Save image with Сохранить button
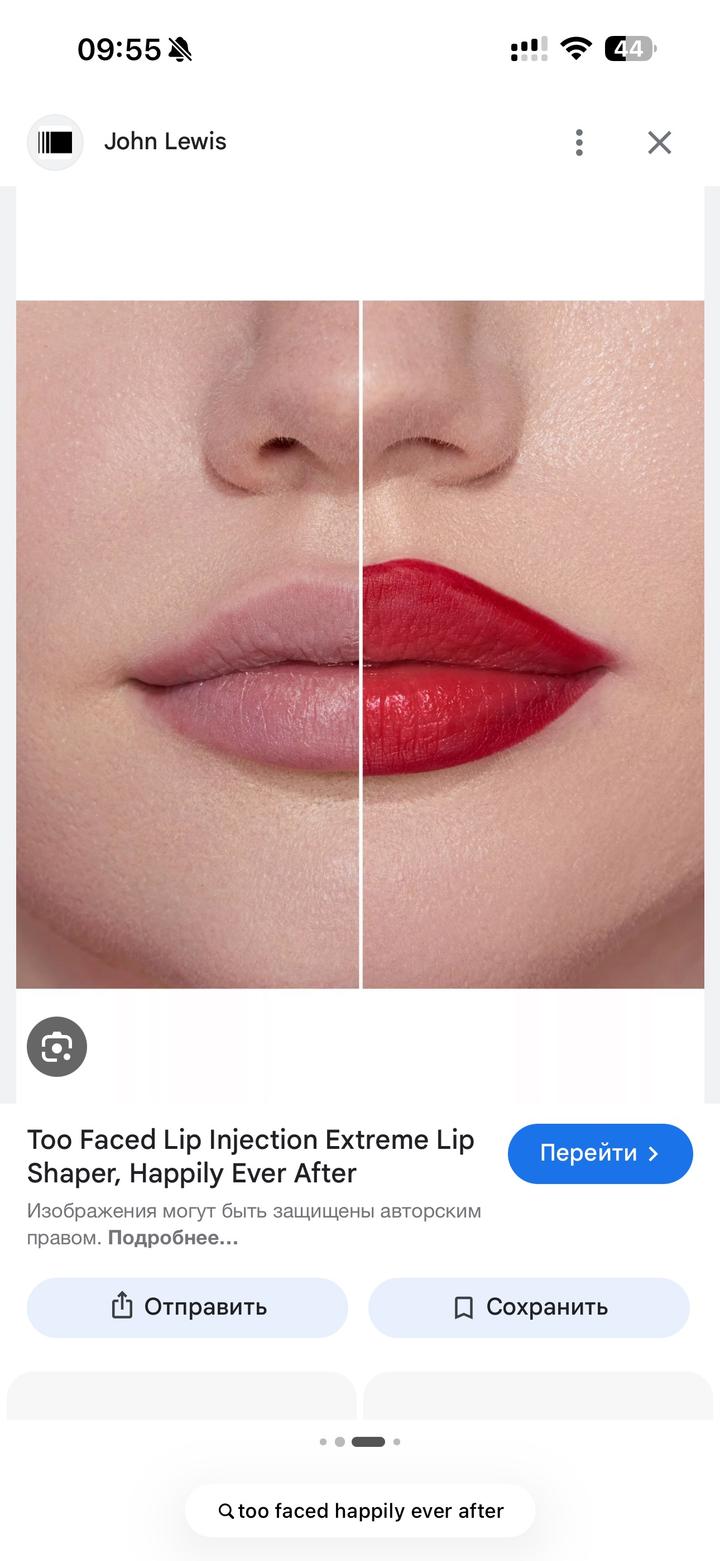 click(x=529, y=1307)
